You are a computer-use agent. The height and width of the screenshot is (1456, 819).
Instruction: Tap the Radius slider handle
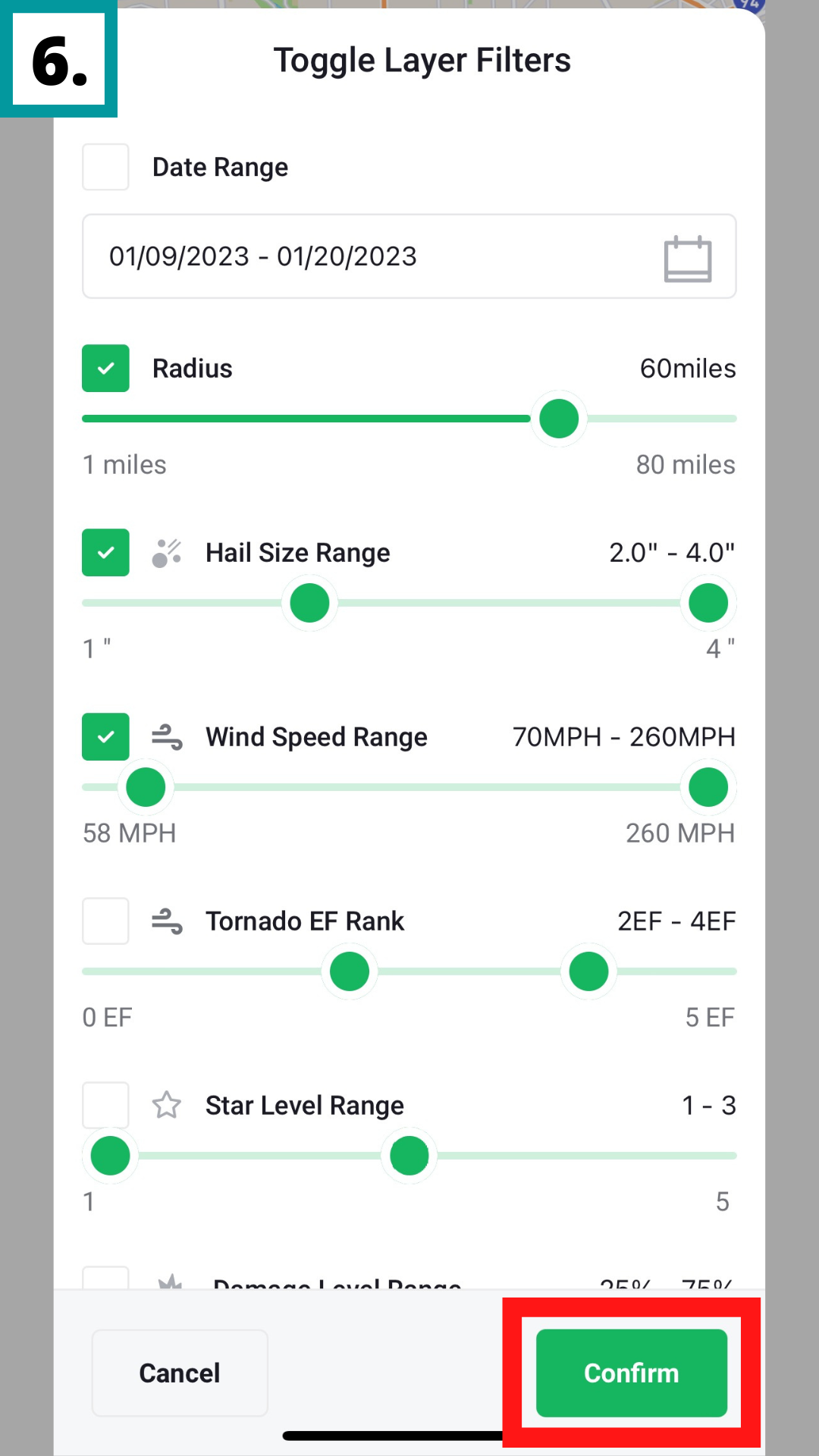[559, 419]
